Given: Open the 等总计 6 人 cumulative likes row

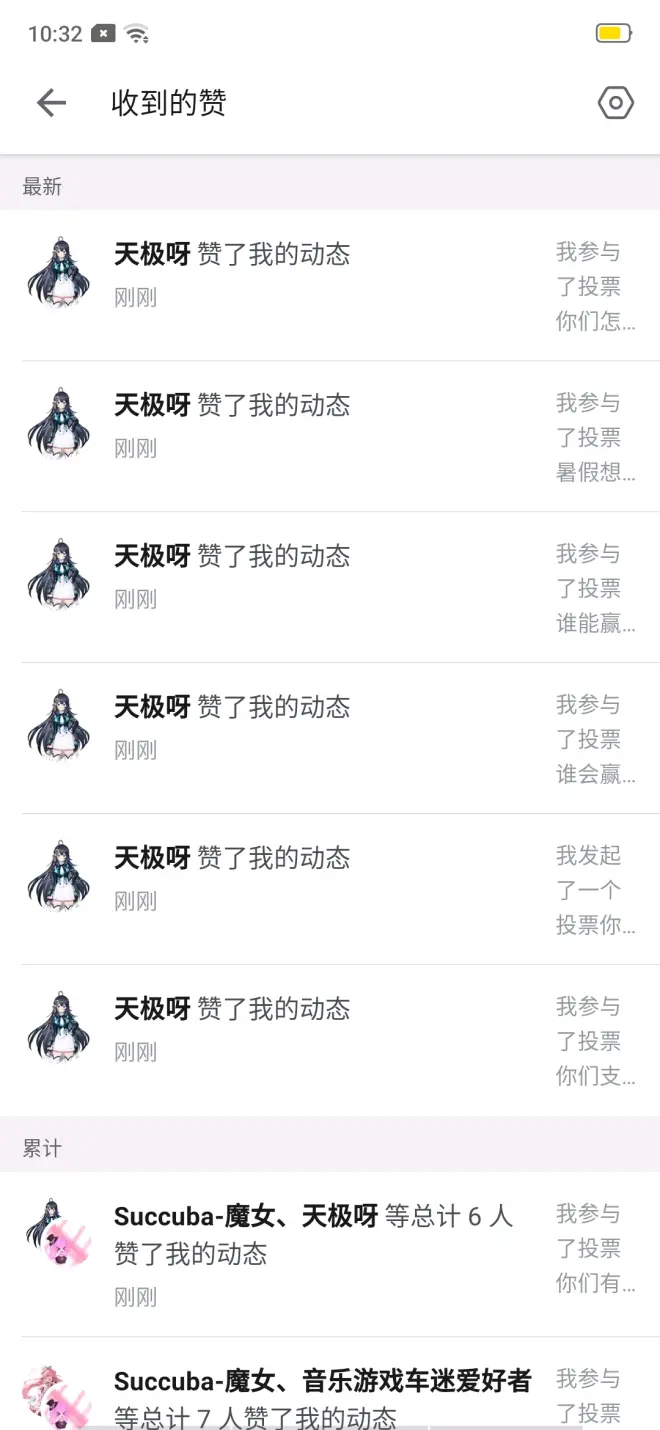Looking at the screenshot, I should click(x=330, y=1253).
